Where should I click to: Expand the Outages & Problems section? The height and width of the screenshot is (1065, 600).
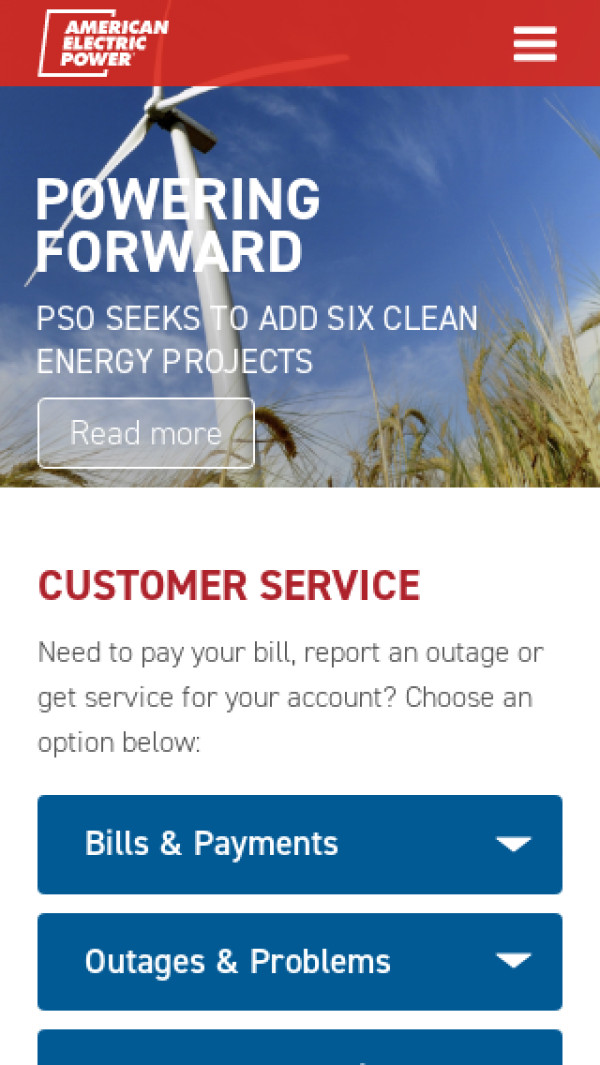[x=299, y=962]
